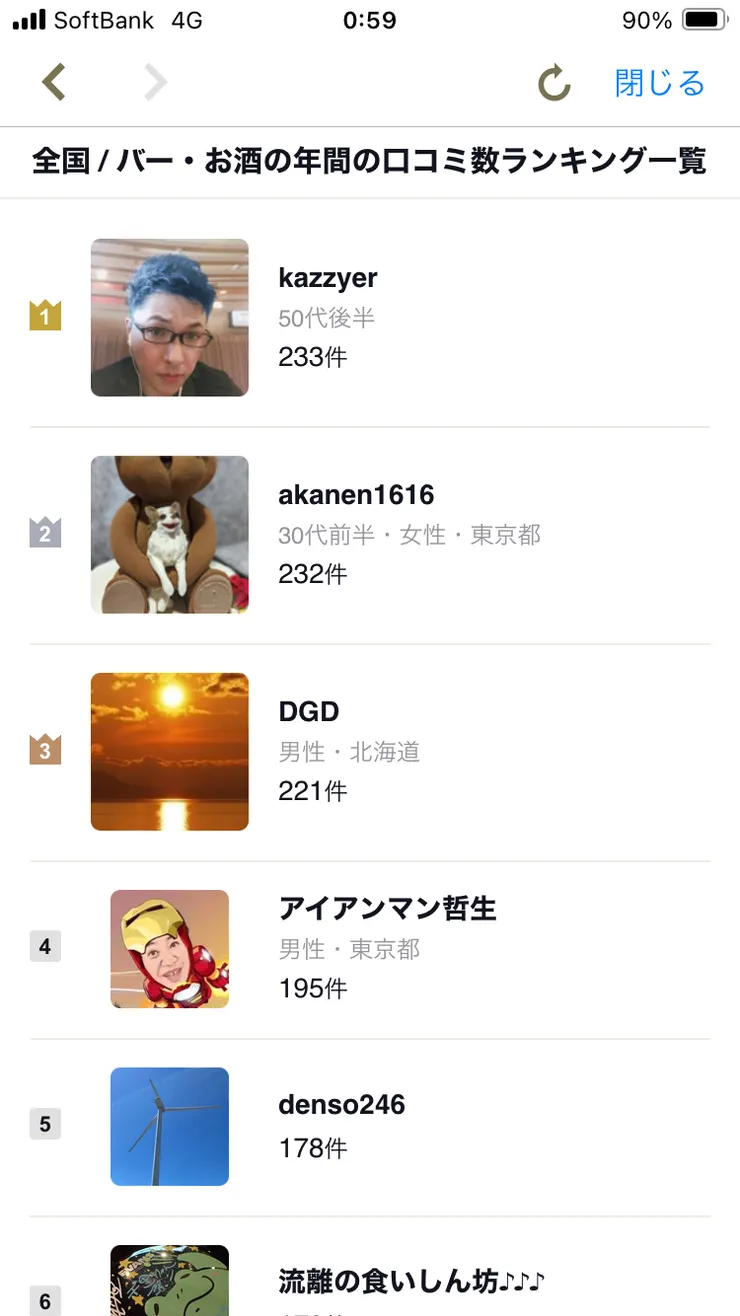Tap kazzyer's blue-haired profile photo
This screenshot has height=1316, width=740.
[x=169, y=317]
